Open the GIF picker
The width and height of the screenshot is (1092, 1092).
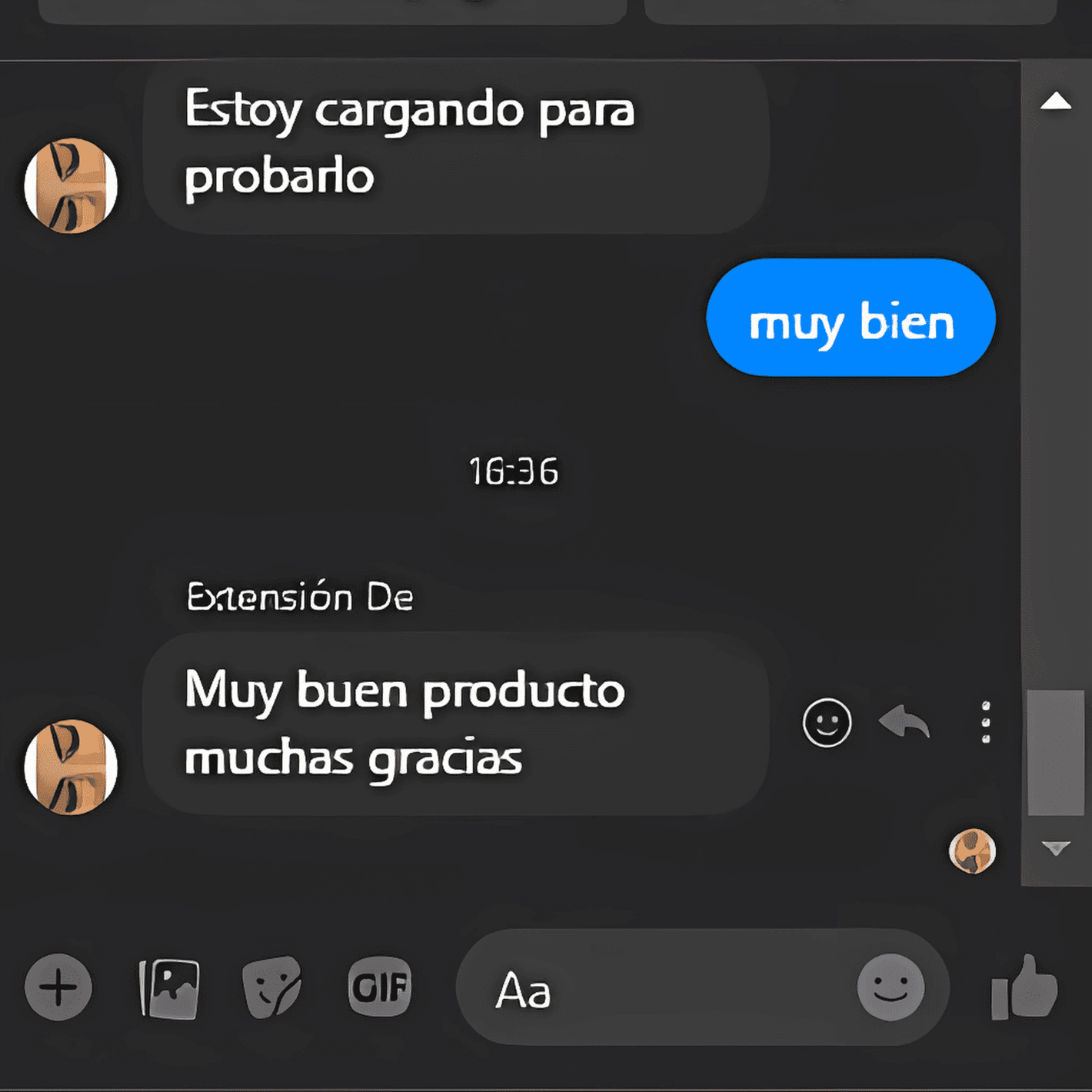379,987
